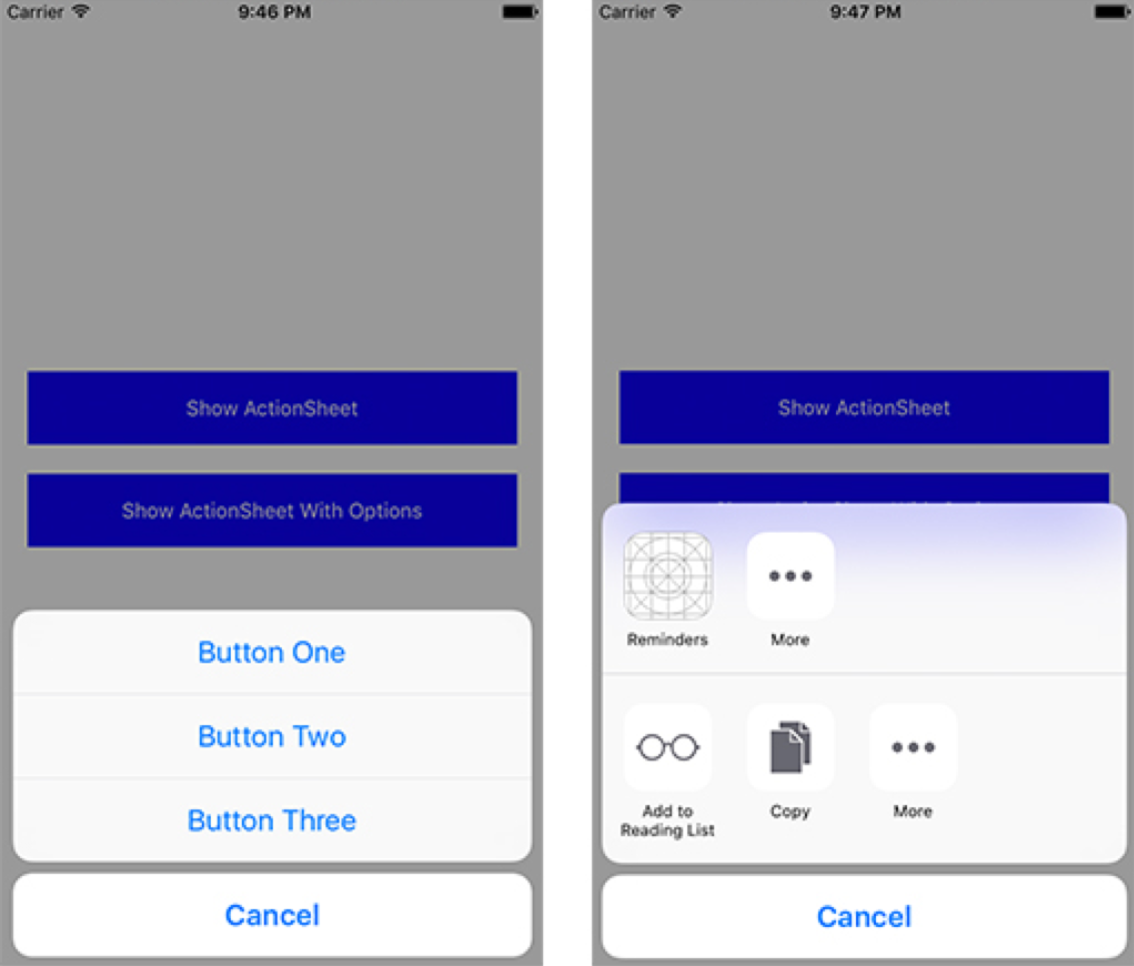The width and height of the screenshot is (1134, 966).
Task: Open More next to Reminders
Action: pyautogui.click(x=790, y=577)
